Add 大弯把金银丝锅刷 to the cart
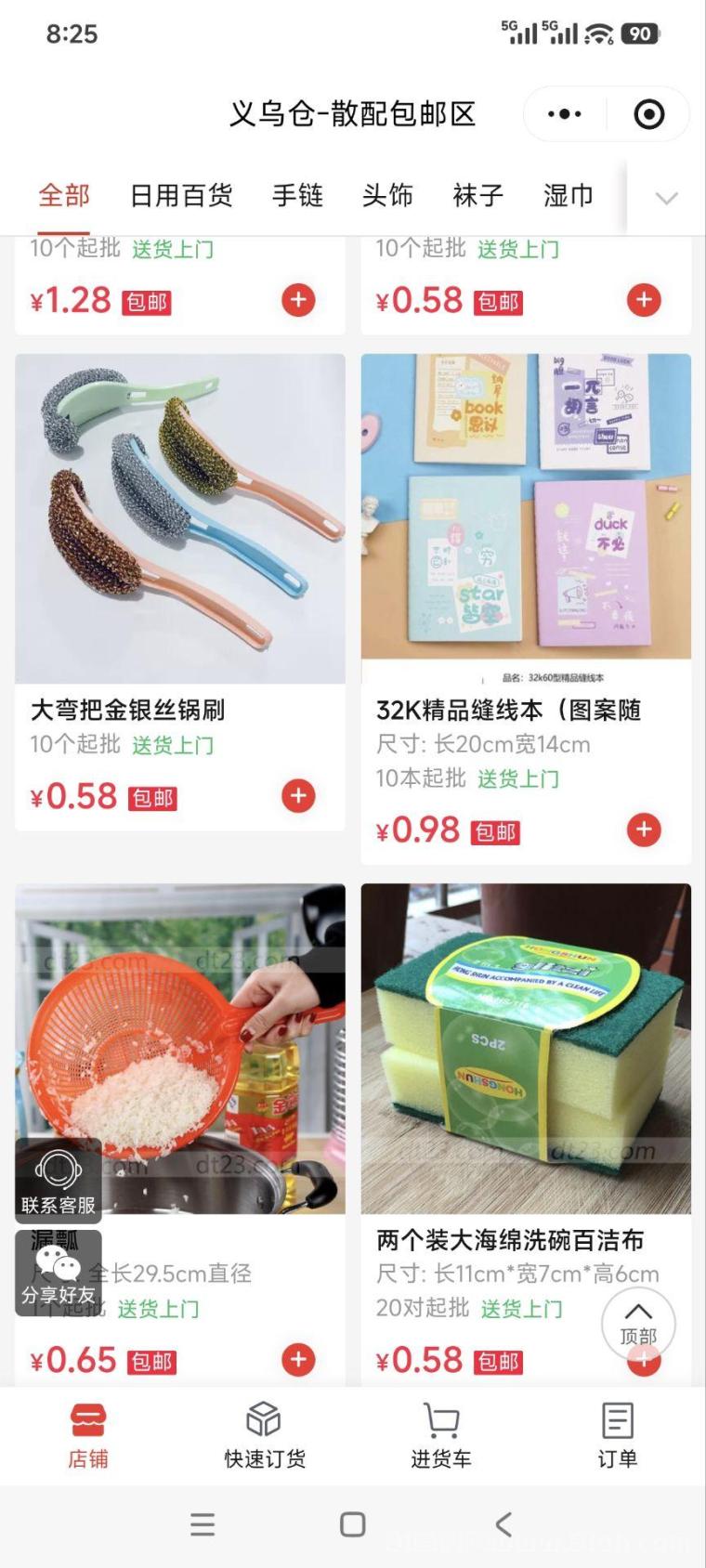706x1568 pixels. [298, 796]
